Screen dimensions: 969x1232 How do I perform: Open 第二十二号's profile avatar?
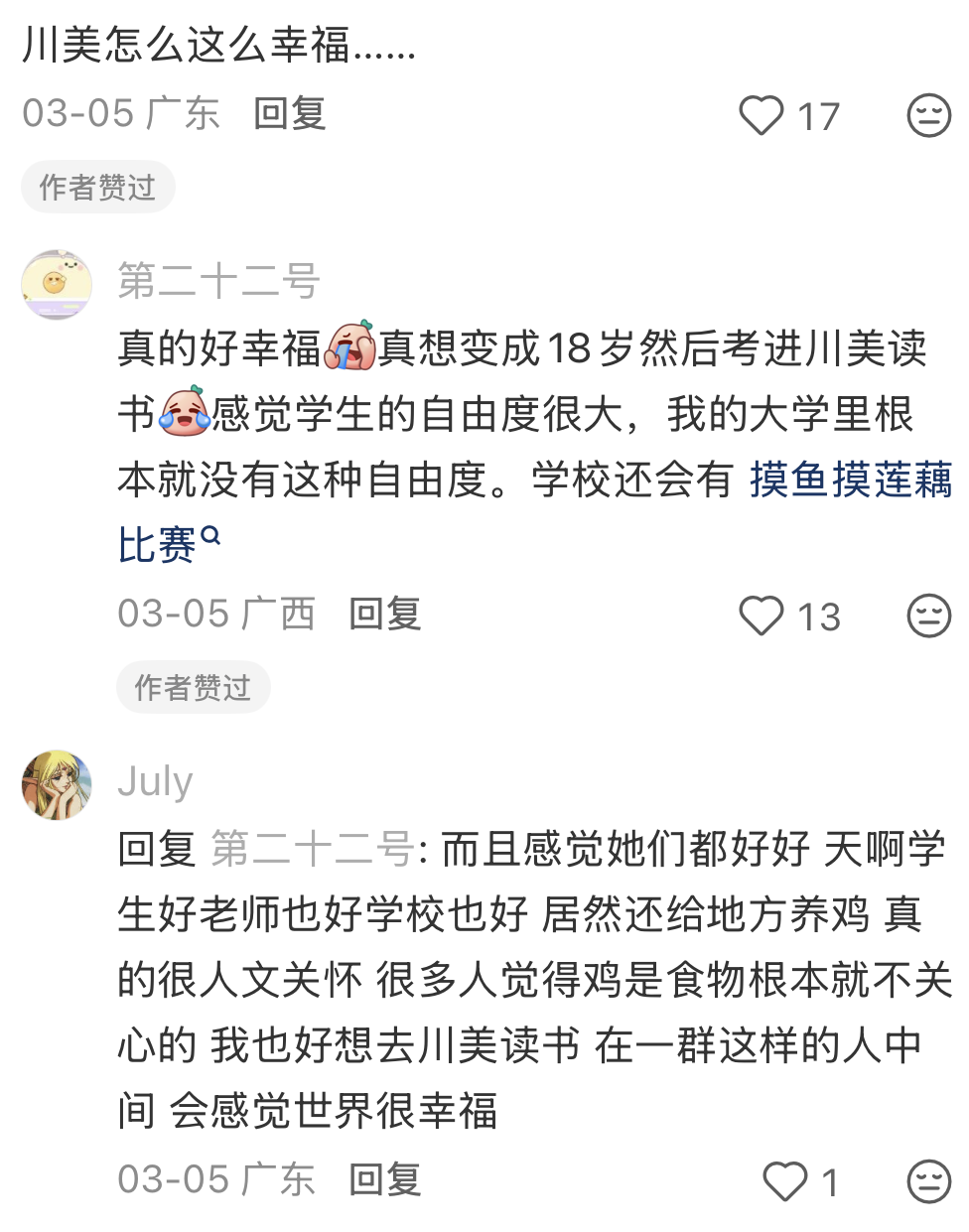click(57, 285)
